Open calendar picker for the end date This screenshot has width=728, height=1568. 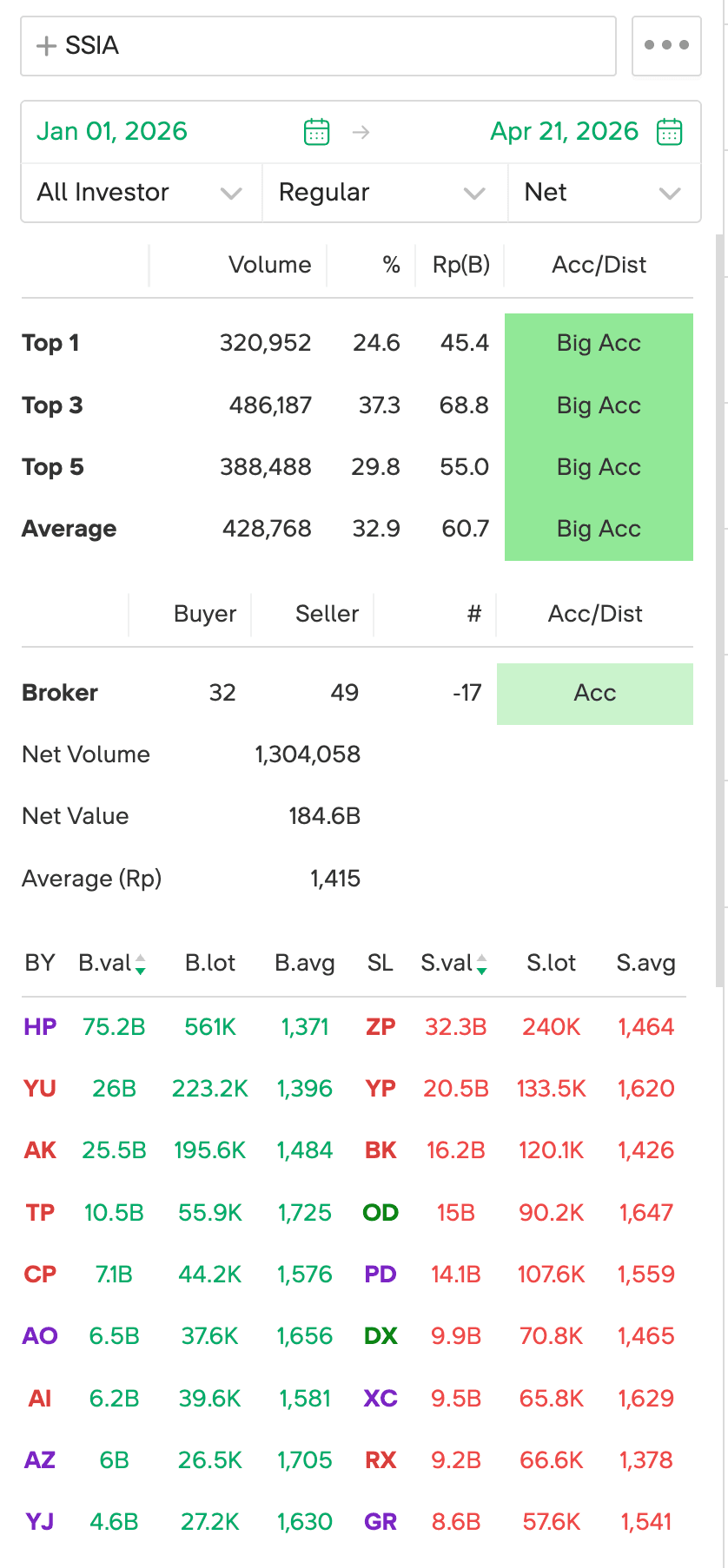pos(669,131)
